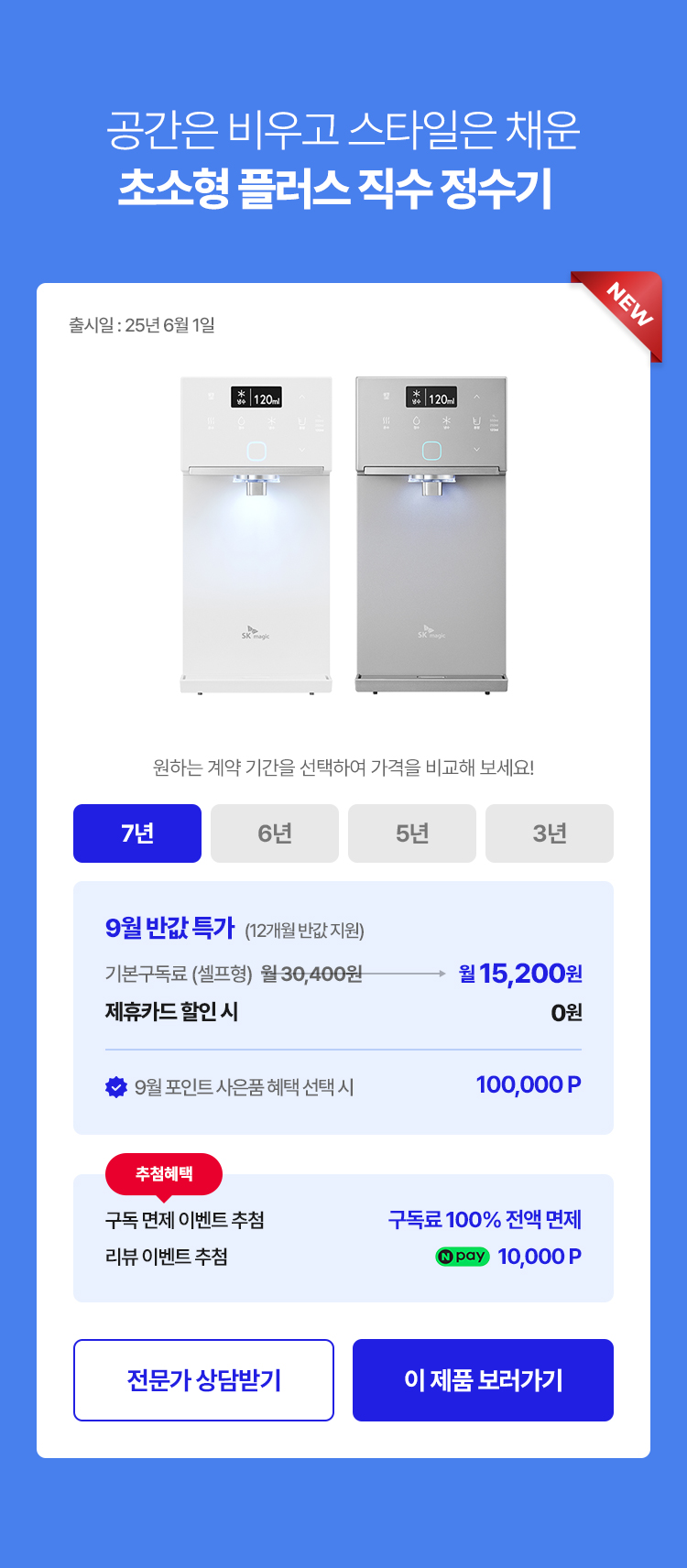Switch to the 6년 contract period
The height and width of the screenshot is (1568, 687).
(275, 833)
